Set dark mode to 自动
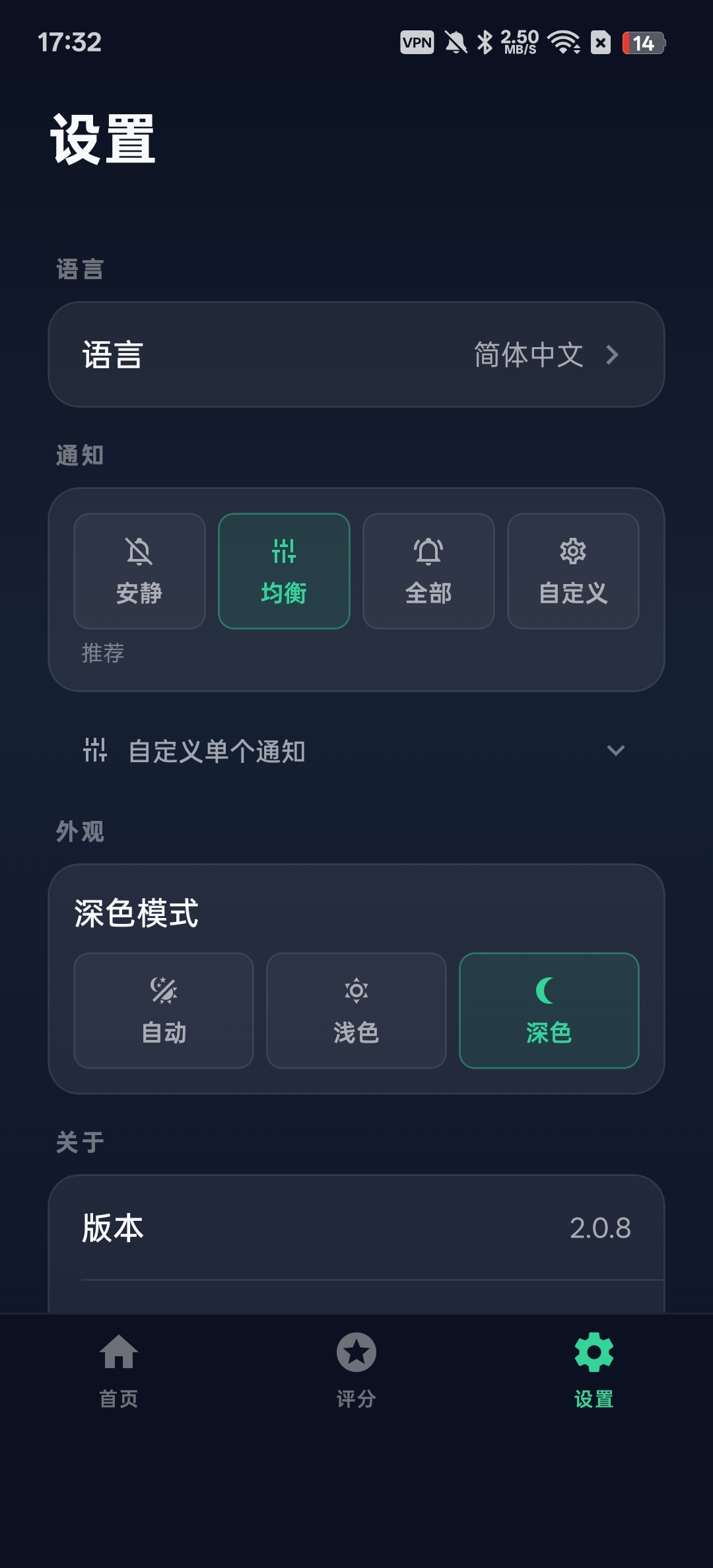 [164, 1010]
